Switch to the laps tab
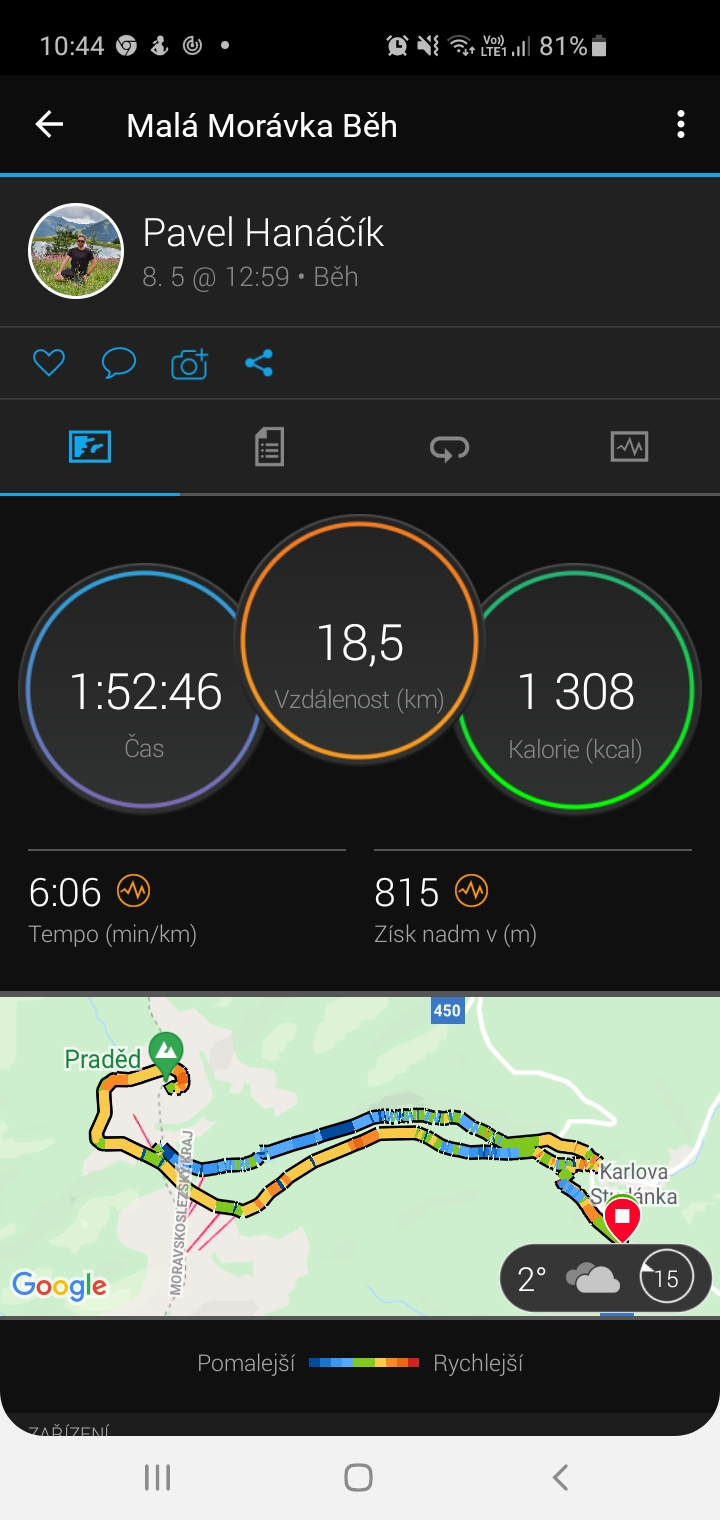 [x=449, y=447]
